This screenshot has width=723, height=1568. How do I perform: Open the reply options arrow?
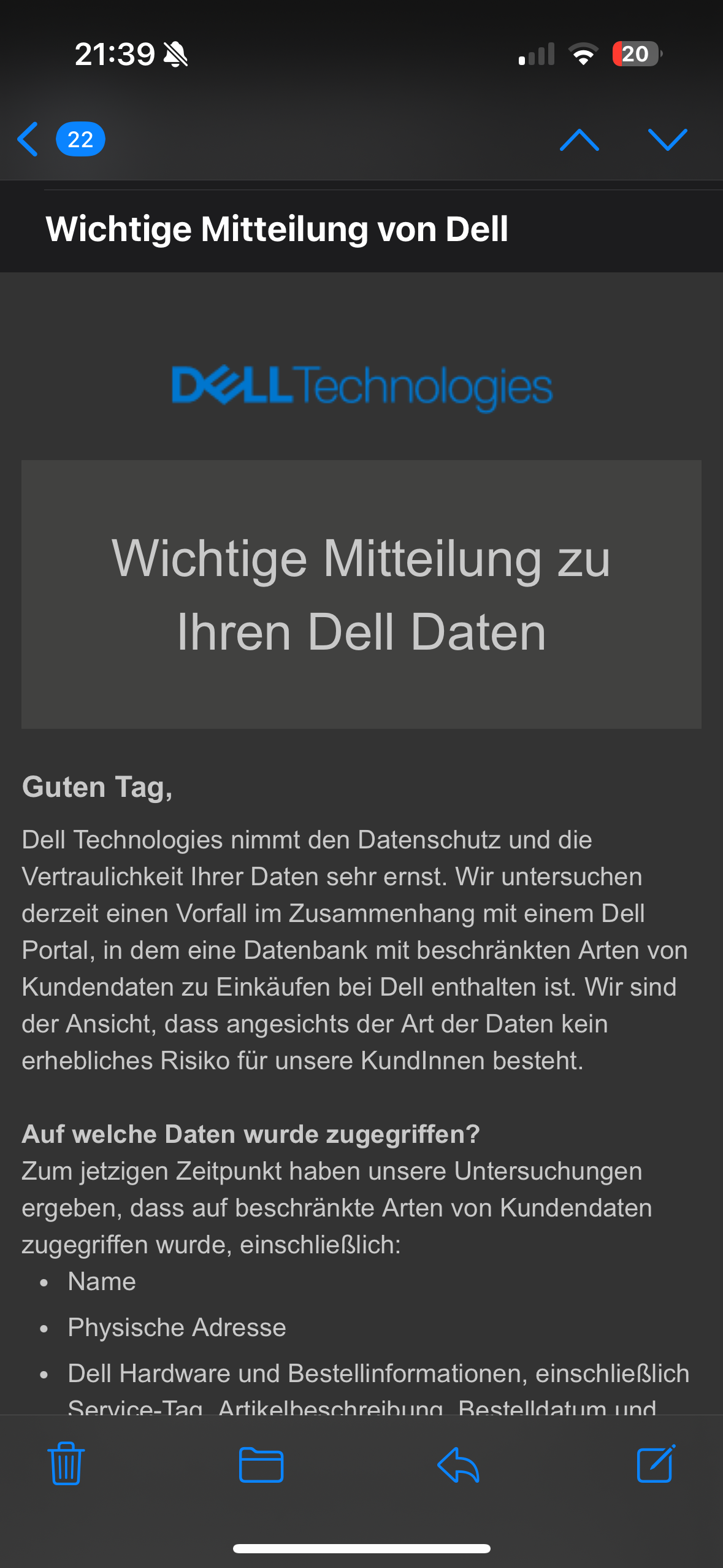(x=458, y=1464)
